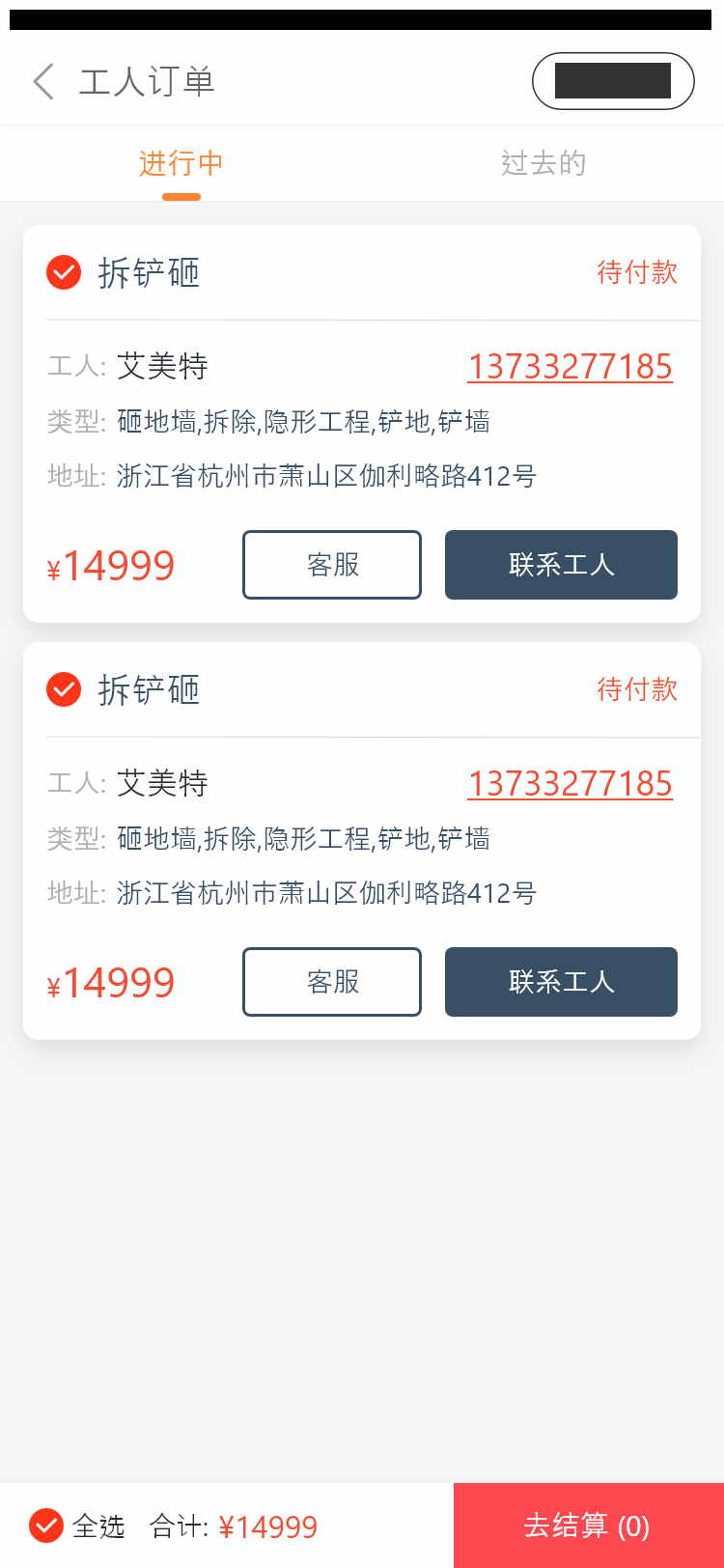Toggle the second 拆铲砸 order's checkbox
Viewport: 724px width, 1568px height.
pos(64,690)
